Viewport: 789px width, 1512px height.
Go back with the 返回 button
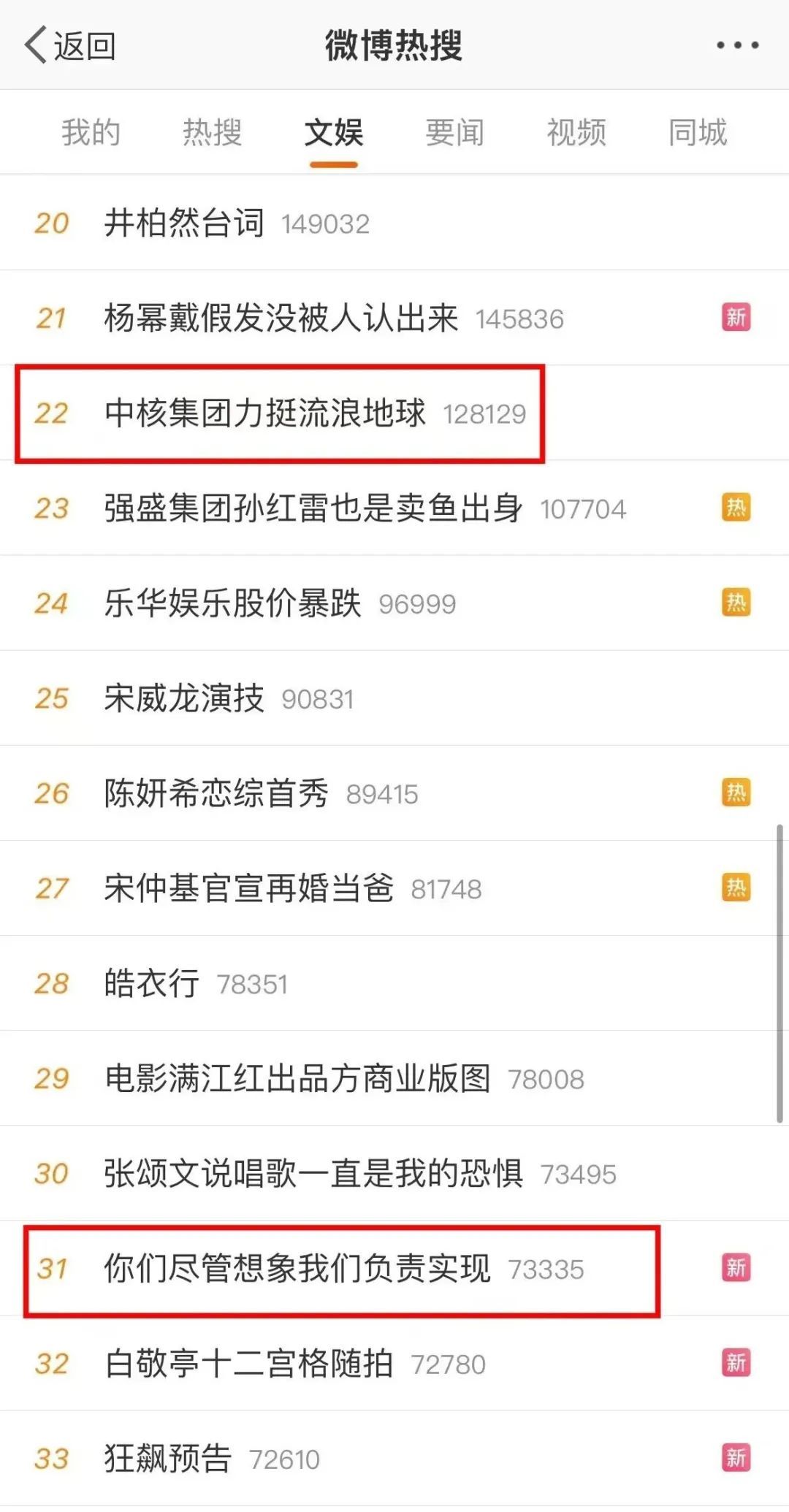click(70, 45)
